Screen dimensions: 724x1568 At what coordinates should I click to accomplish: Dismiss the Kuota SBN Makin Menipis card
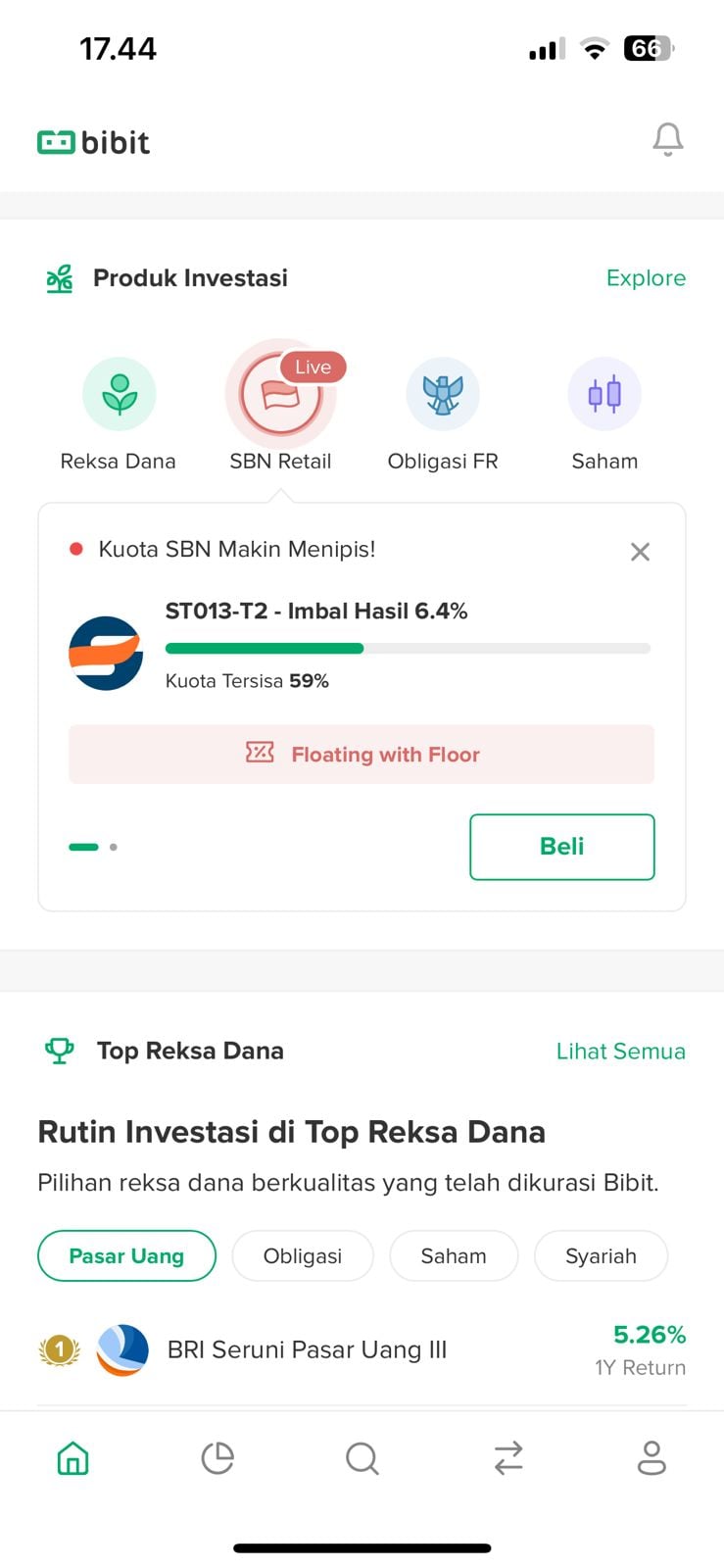click(640, 552)
